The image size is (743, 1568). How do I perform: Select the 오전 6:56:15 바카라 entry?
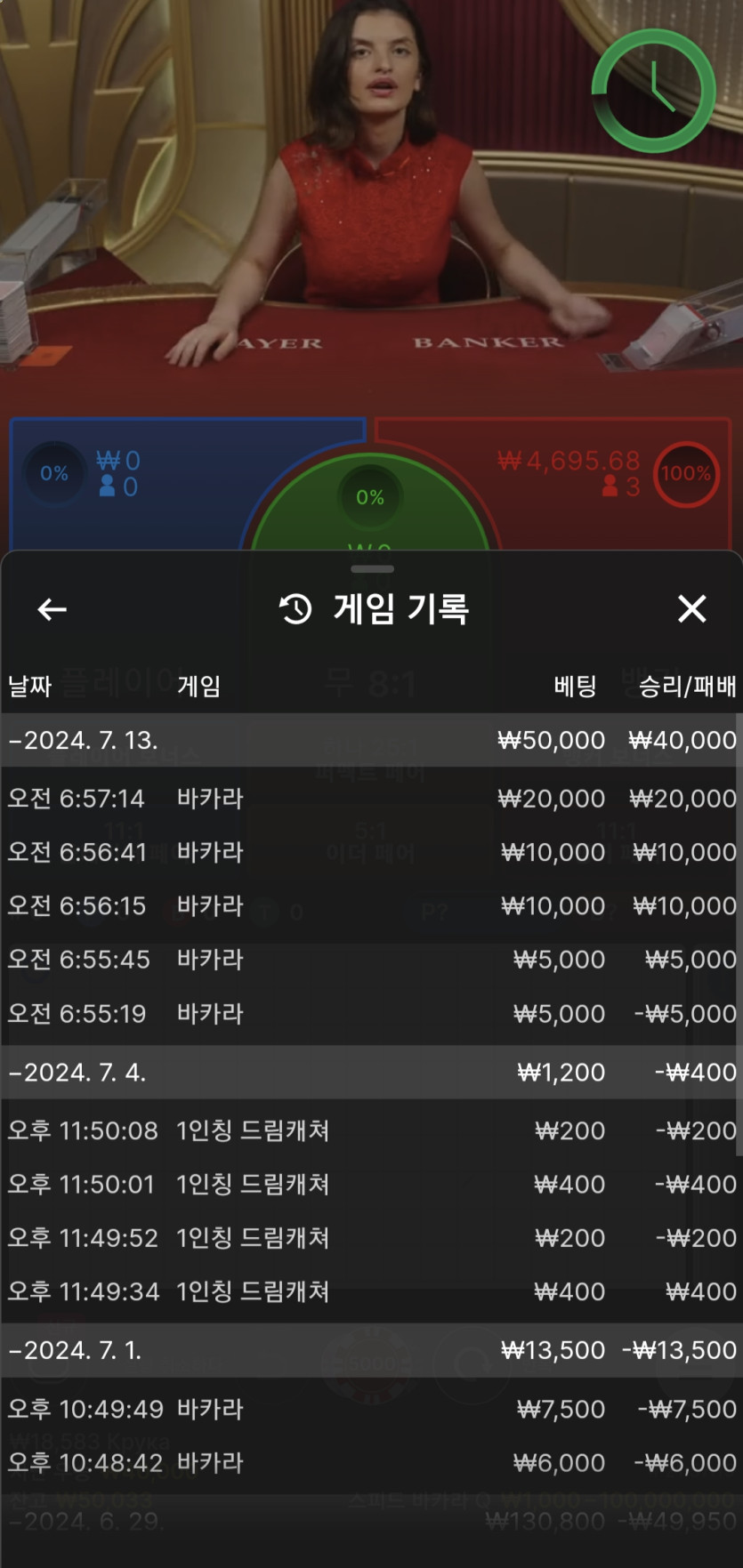point(371,905)
